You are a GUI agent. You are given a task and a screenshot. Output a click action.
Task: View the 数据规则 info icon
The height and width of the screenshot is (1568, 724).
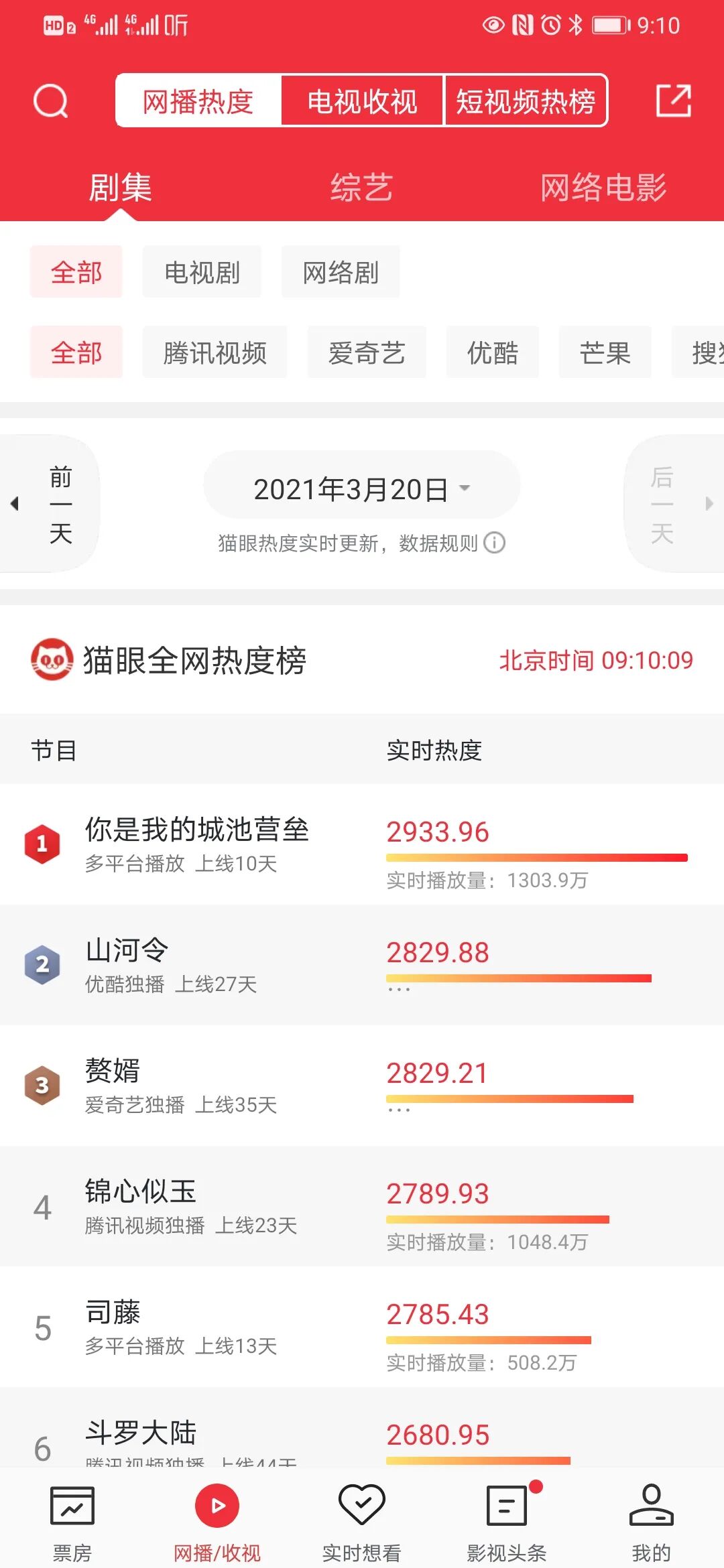coord(495,543)
